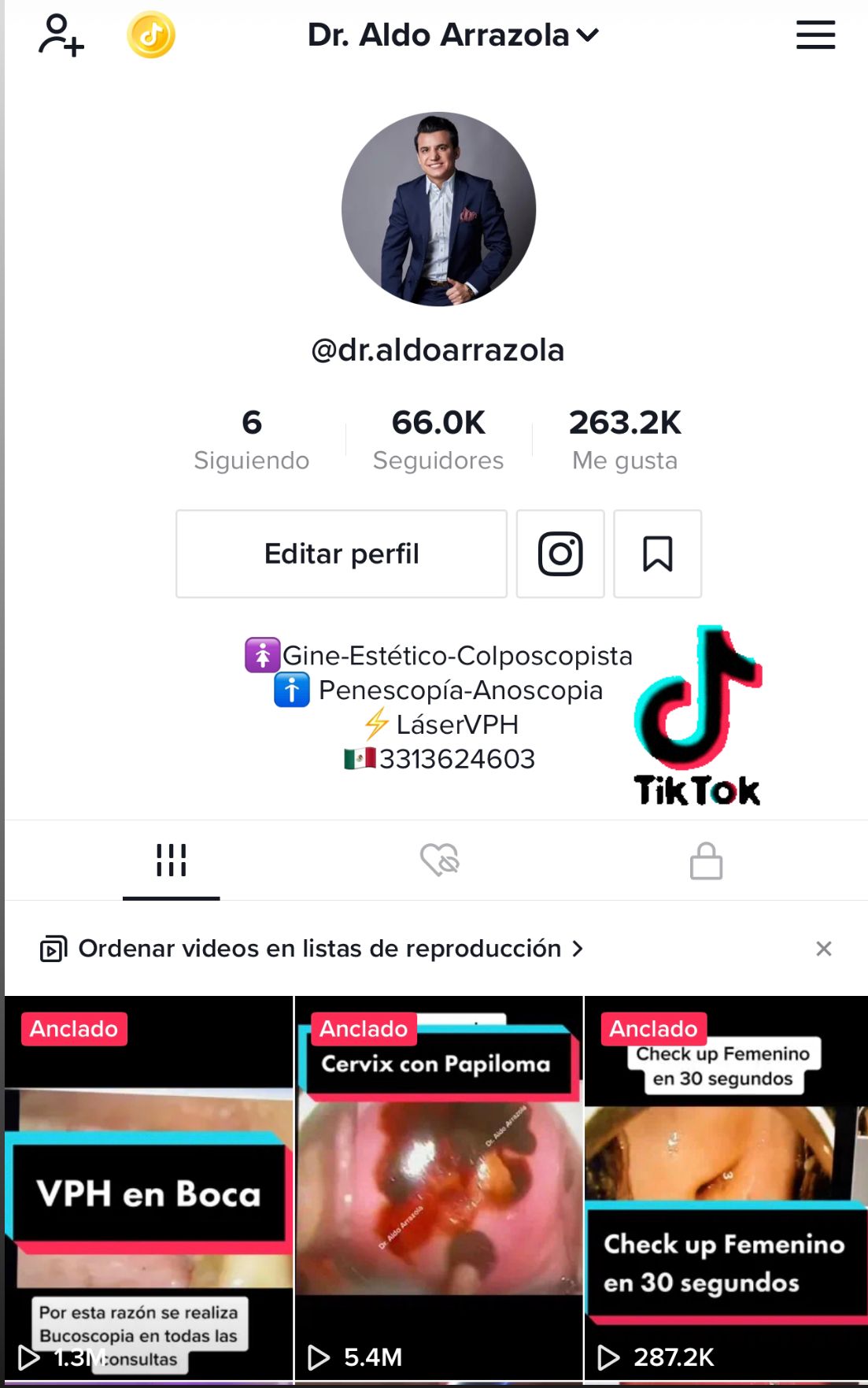The width and height of the screenshot is (868, 1388).
Task: Dismiss the playlist suggestion banner
Action: point(824,949)
